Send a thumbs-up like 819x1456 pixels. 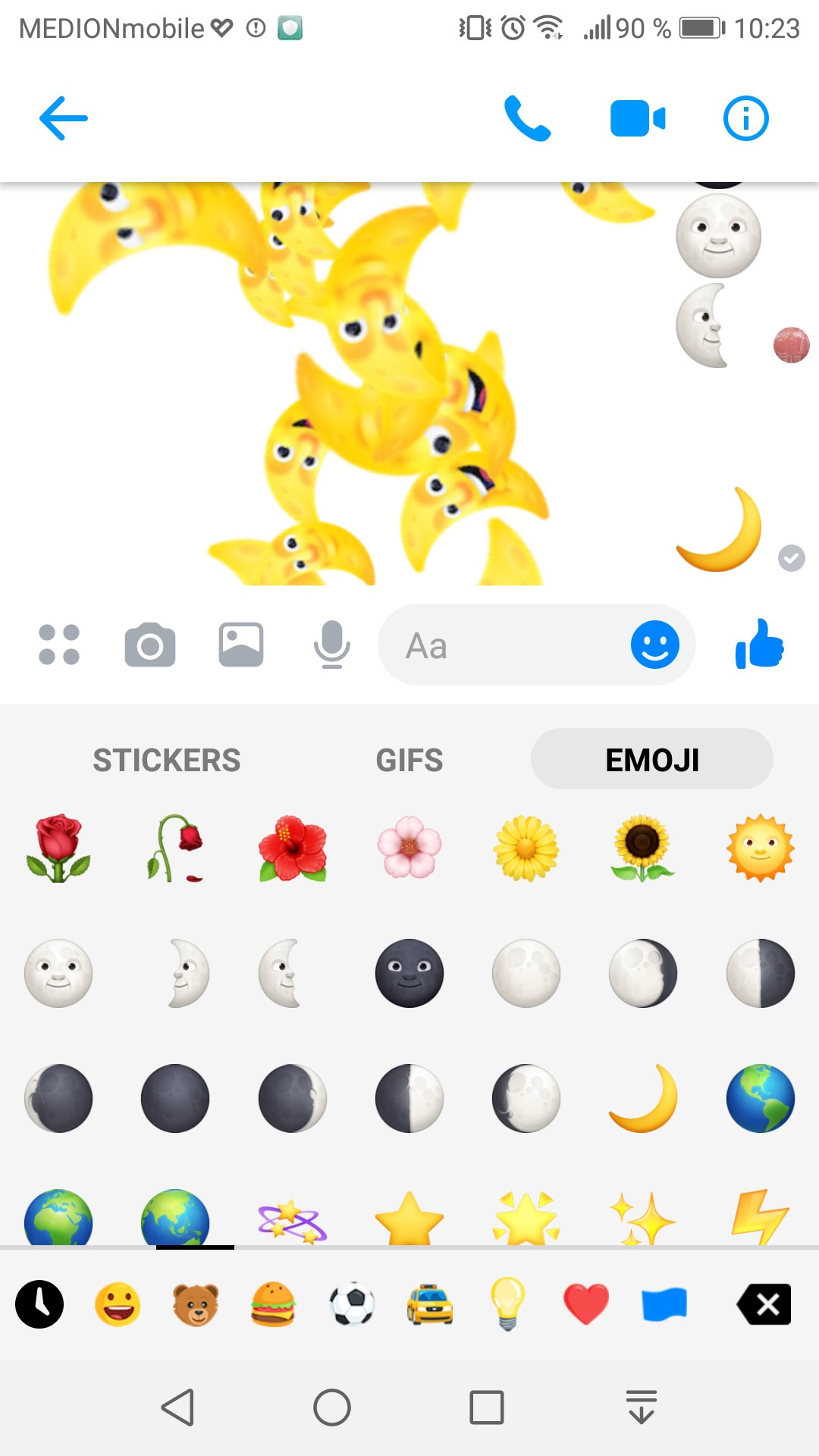pos(759,645)
